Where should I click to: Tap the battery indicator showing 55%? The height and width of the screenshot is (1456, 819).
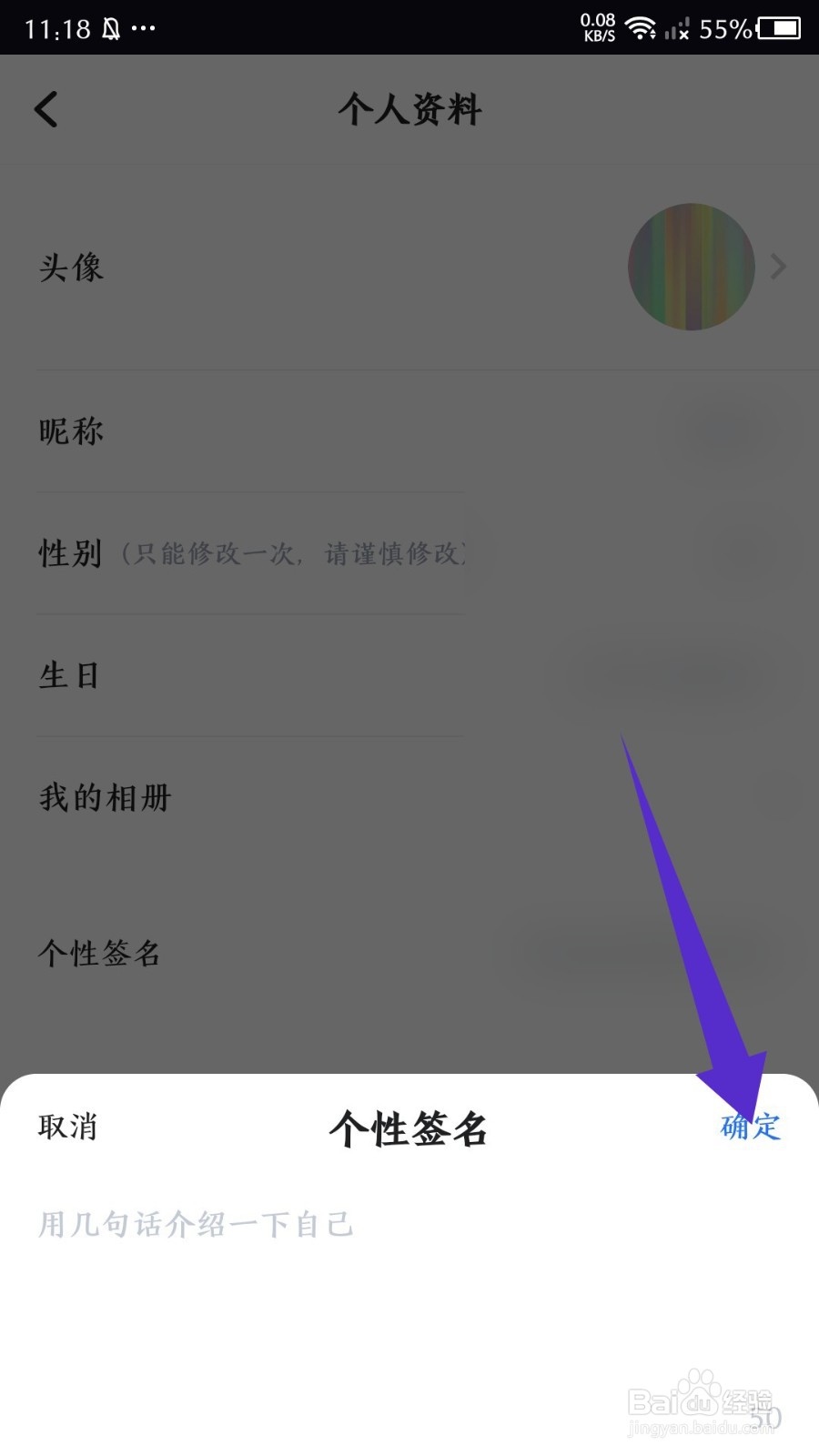(x=778, y=27)
